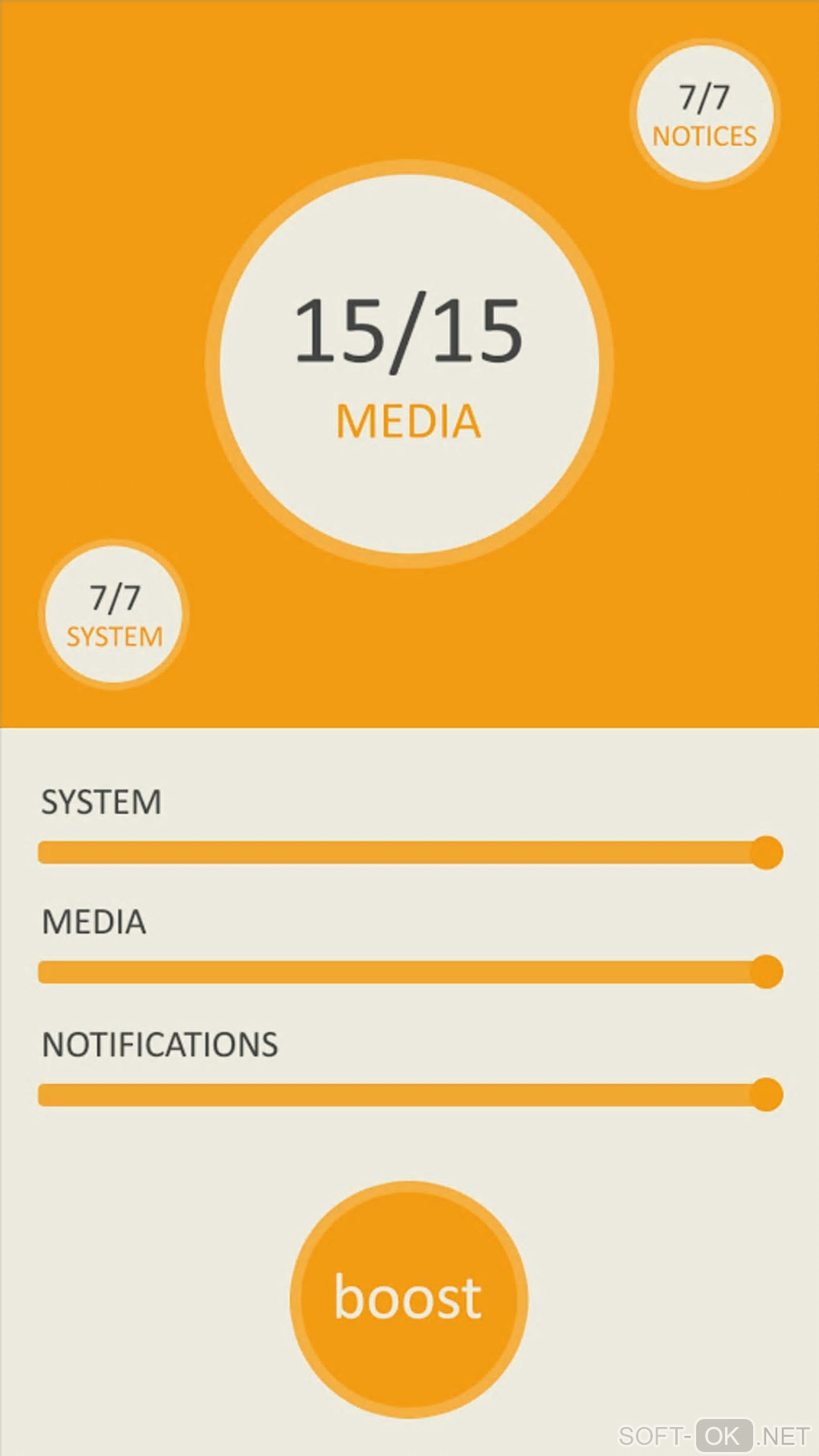This screenshot has width=819, height=1456.
Task: Select the 7/7 Notices bubble
Action: click(x=704, y=115)
